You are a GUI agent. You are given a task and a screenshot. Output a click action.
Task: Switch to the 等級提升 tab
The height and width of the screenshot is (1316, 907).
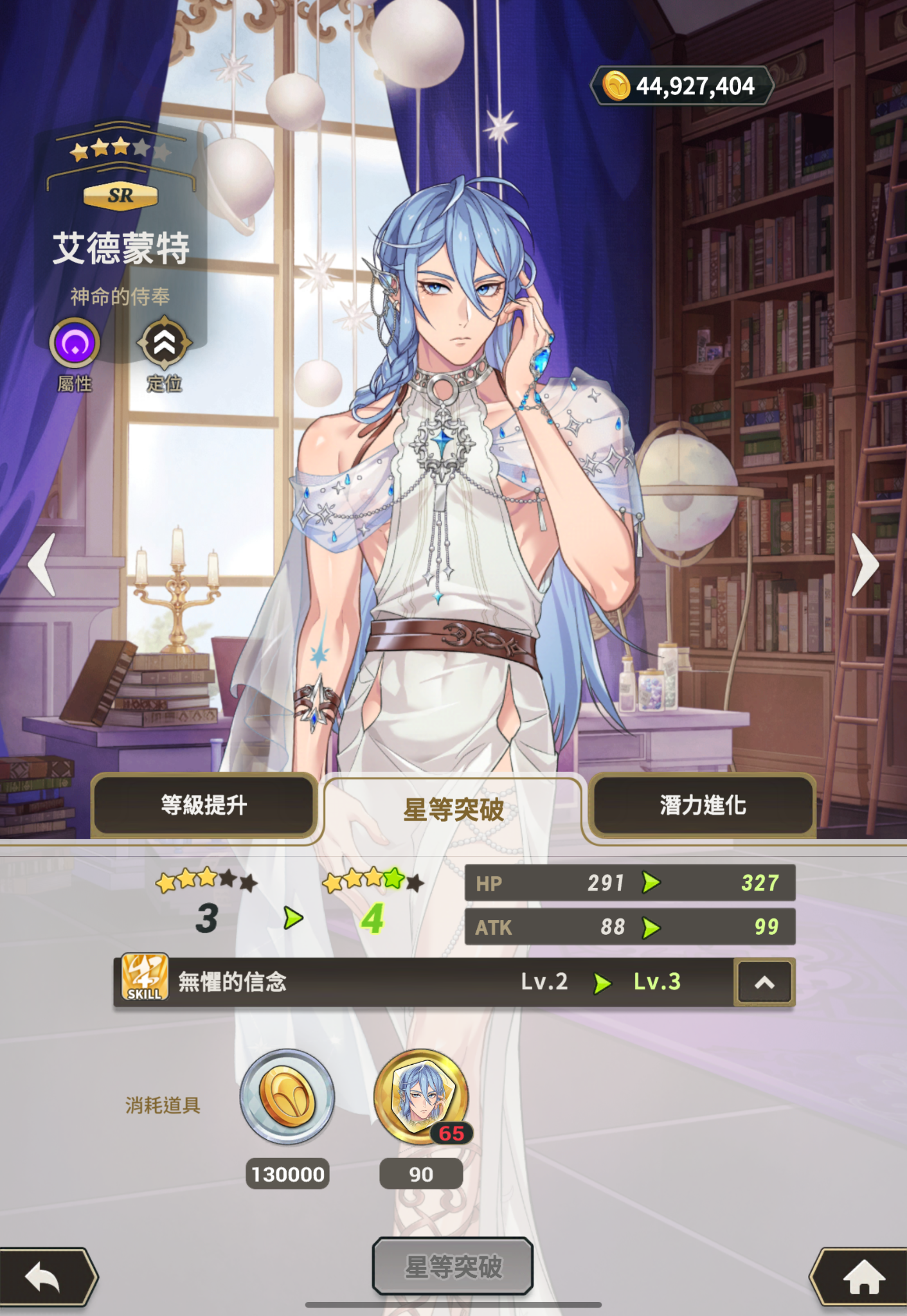tap(204, 805)
